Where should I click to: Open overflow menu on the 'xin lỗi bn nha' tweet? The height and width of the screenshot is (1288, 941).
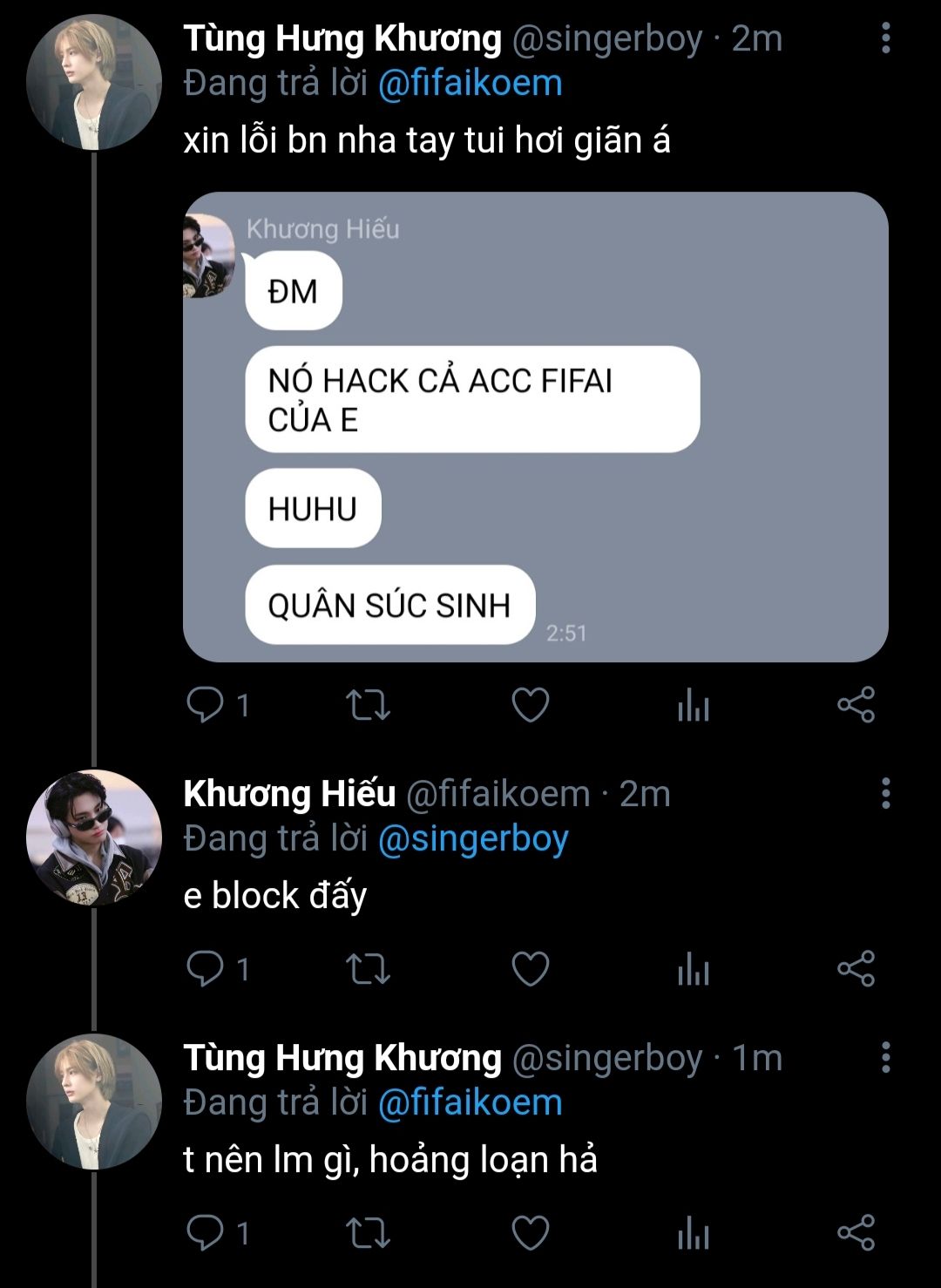885,38
